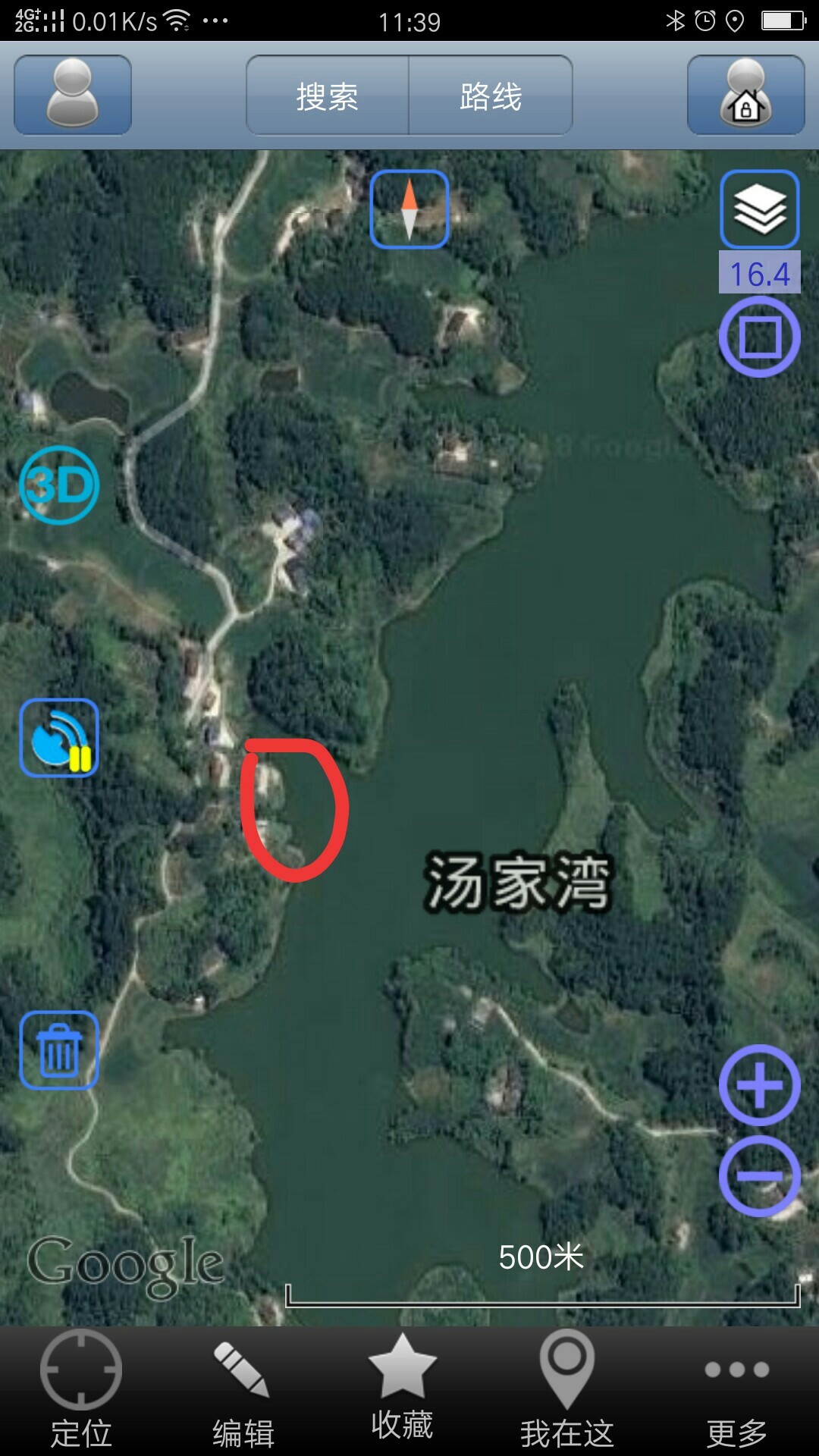The width and height of the screenshot is (819, 1456).
Task: Tap 我在这 to mark location
Action: (567, 1391)
